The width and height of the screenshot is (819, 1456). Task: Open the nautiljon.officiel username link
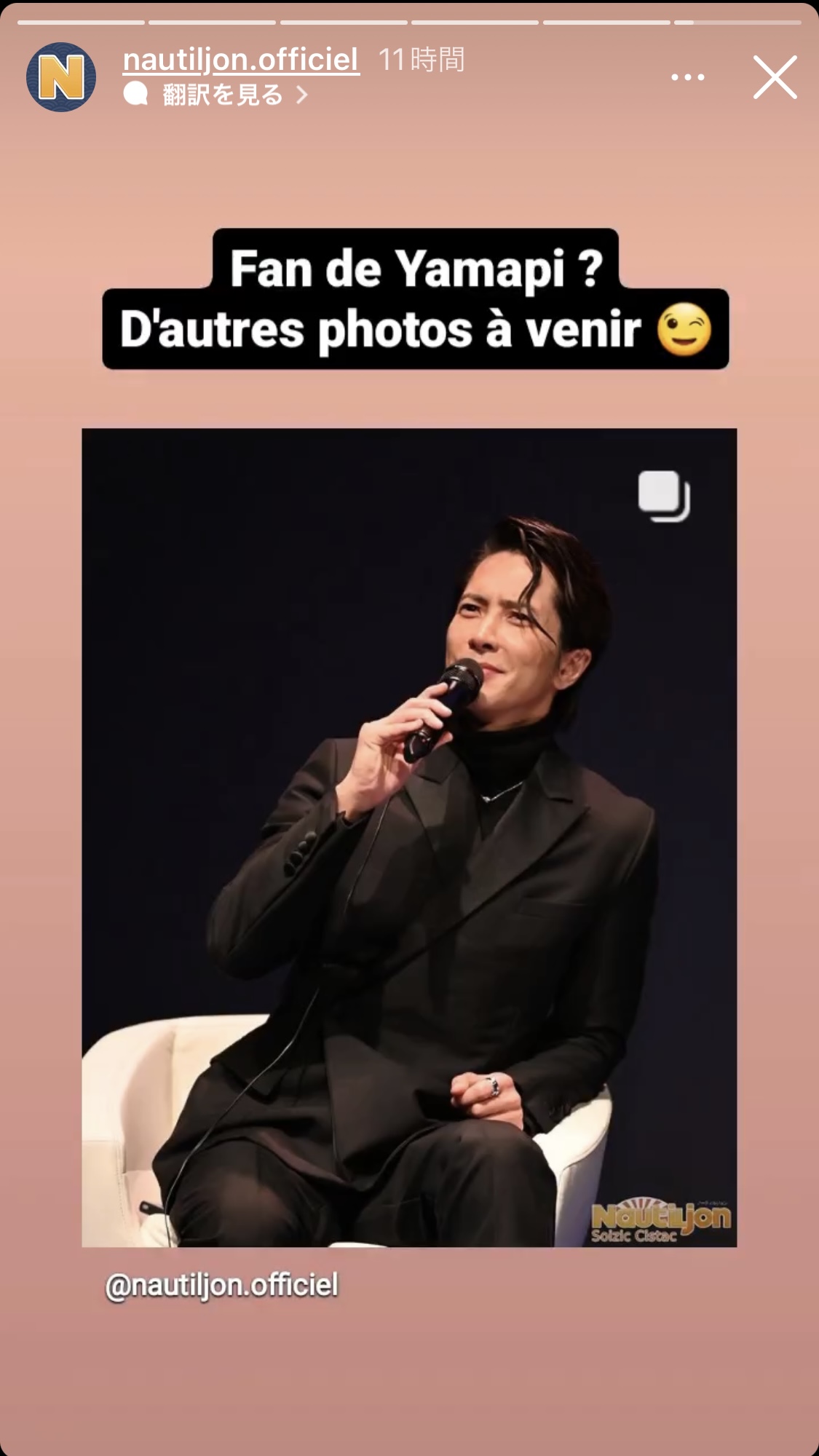tap(241, 60)
